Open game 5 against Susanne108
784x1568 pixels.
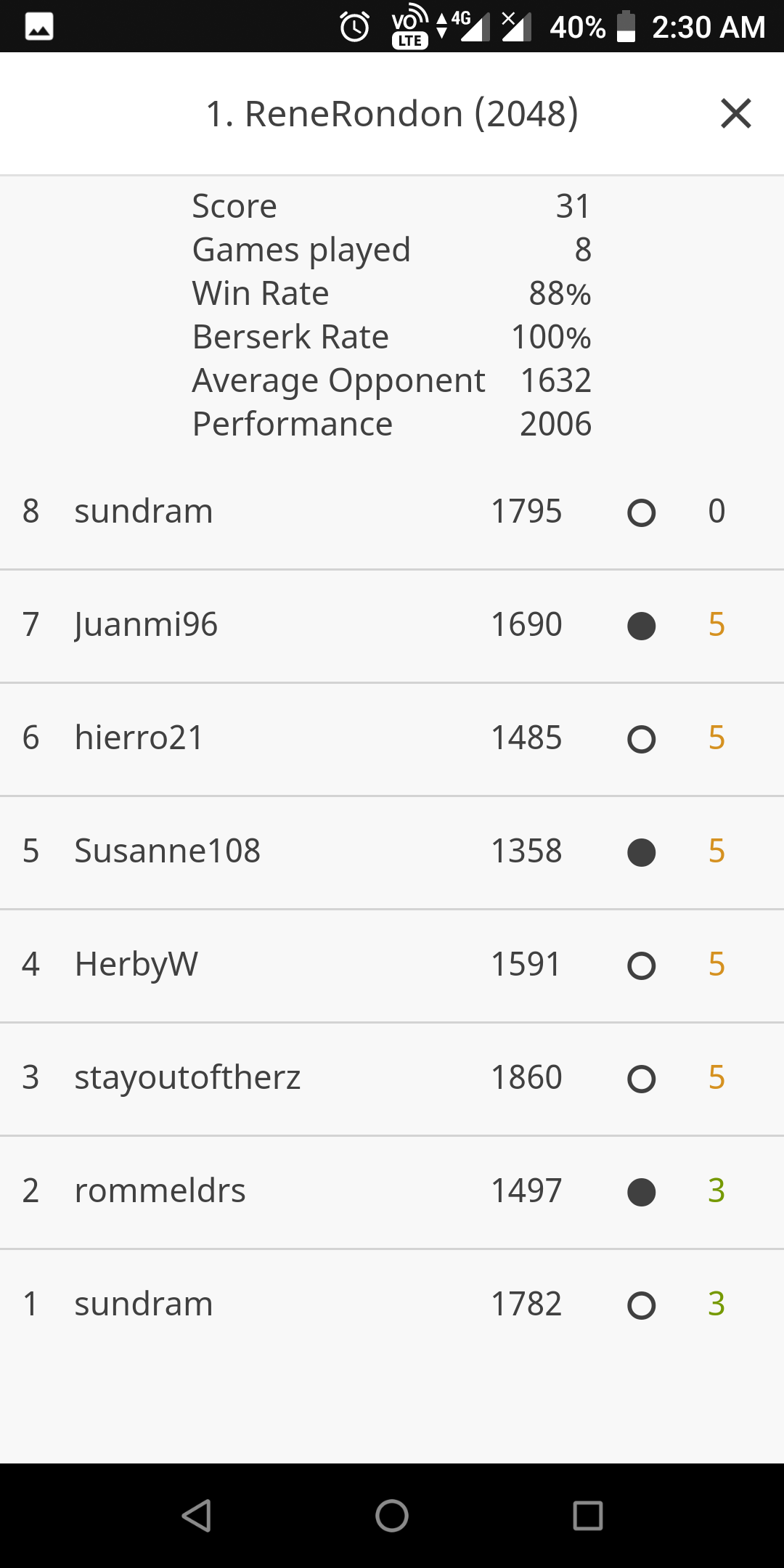[x=392, y=852]
